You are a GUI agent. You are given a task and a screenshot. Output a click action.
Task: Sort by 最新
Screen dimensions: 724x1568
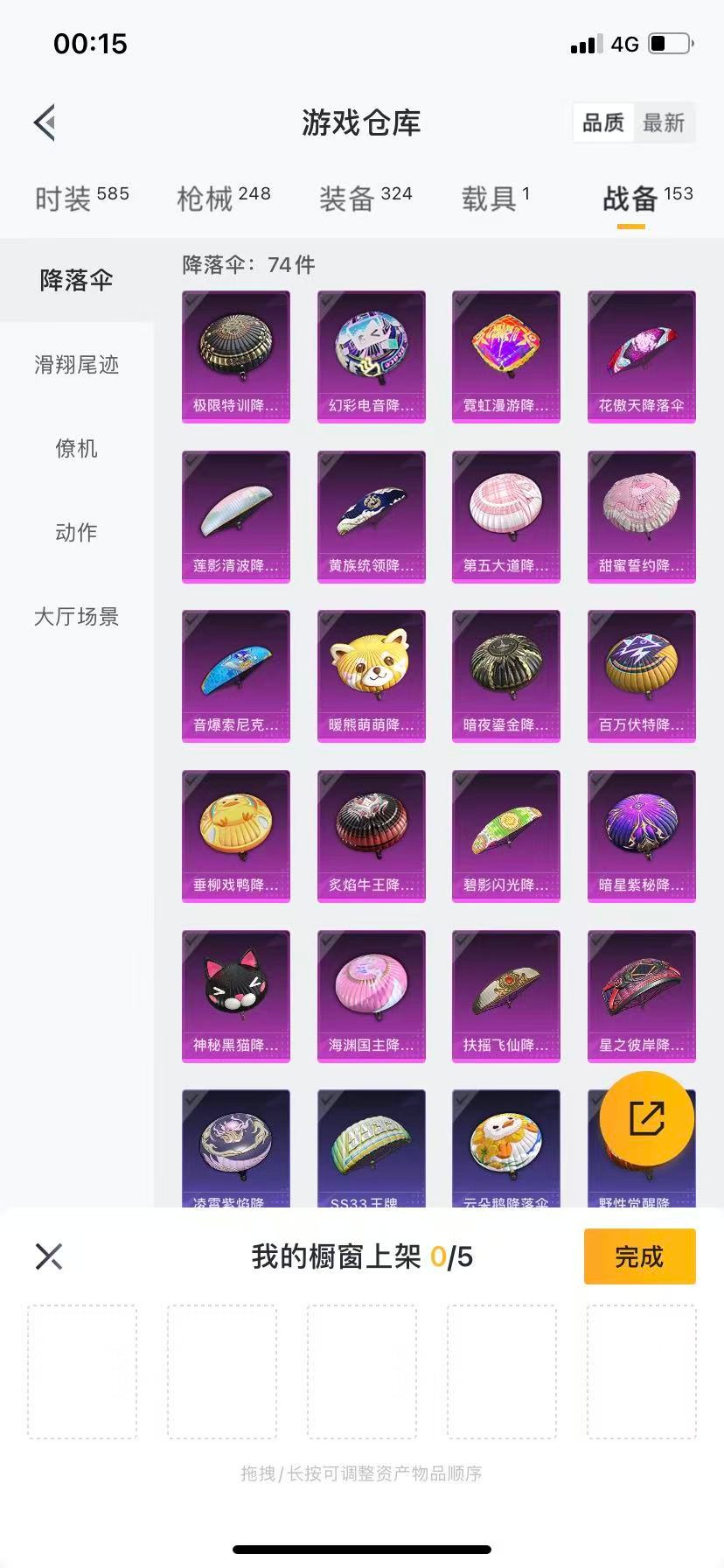click(664, 122)
